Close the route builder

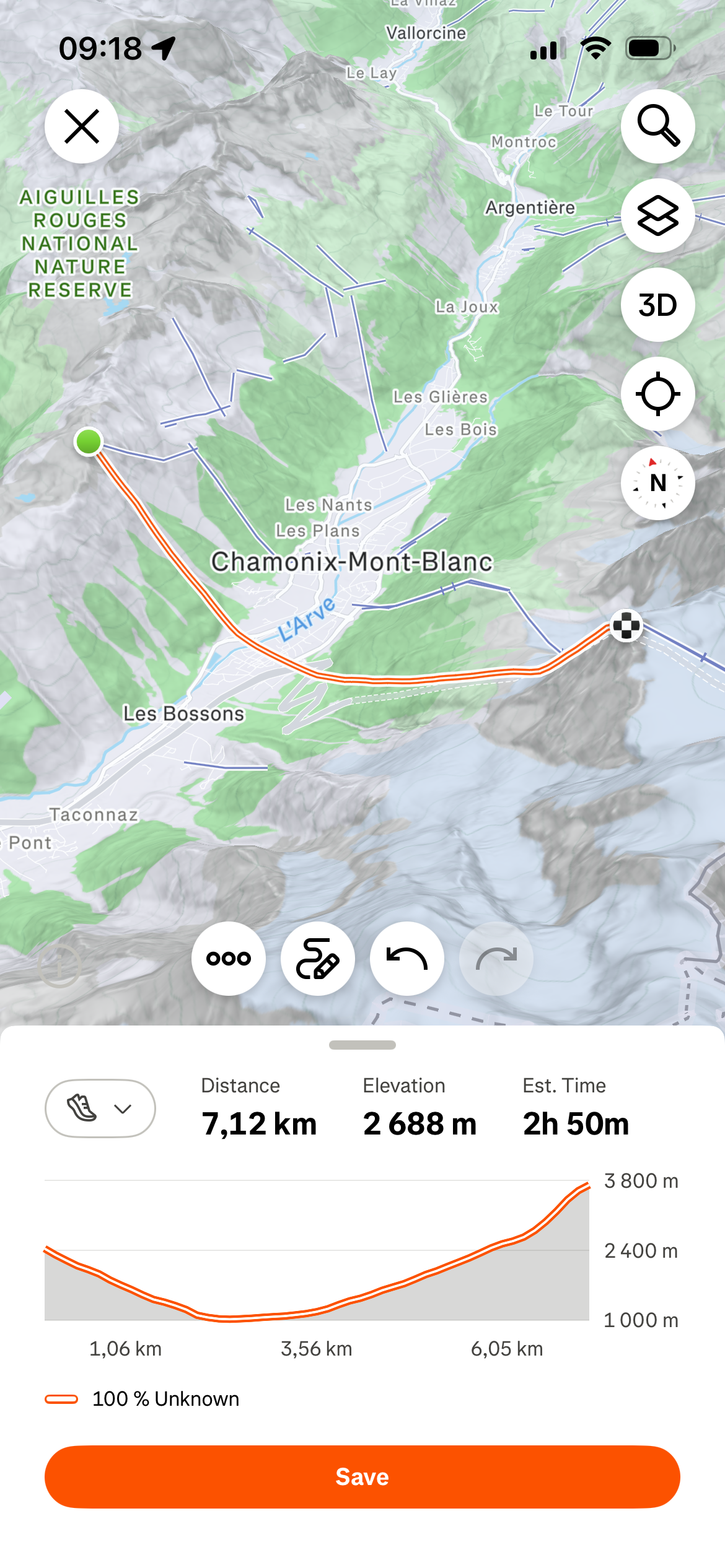(x=82, y=126)
